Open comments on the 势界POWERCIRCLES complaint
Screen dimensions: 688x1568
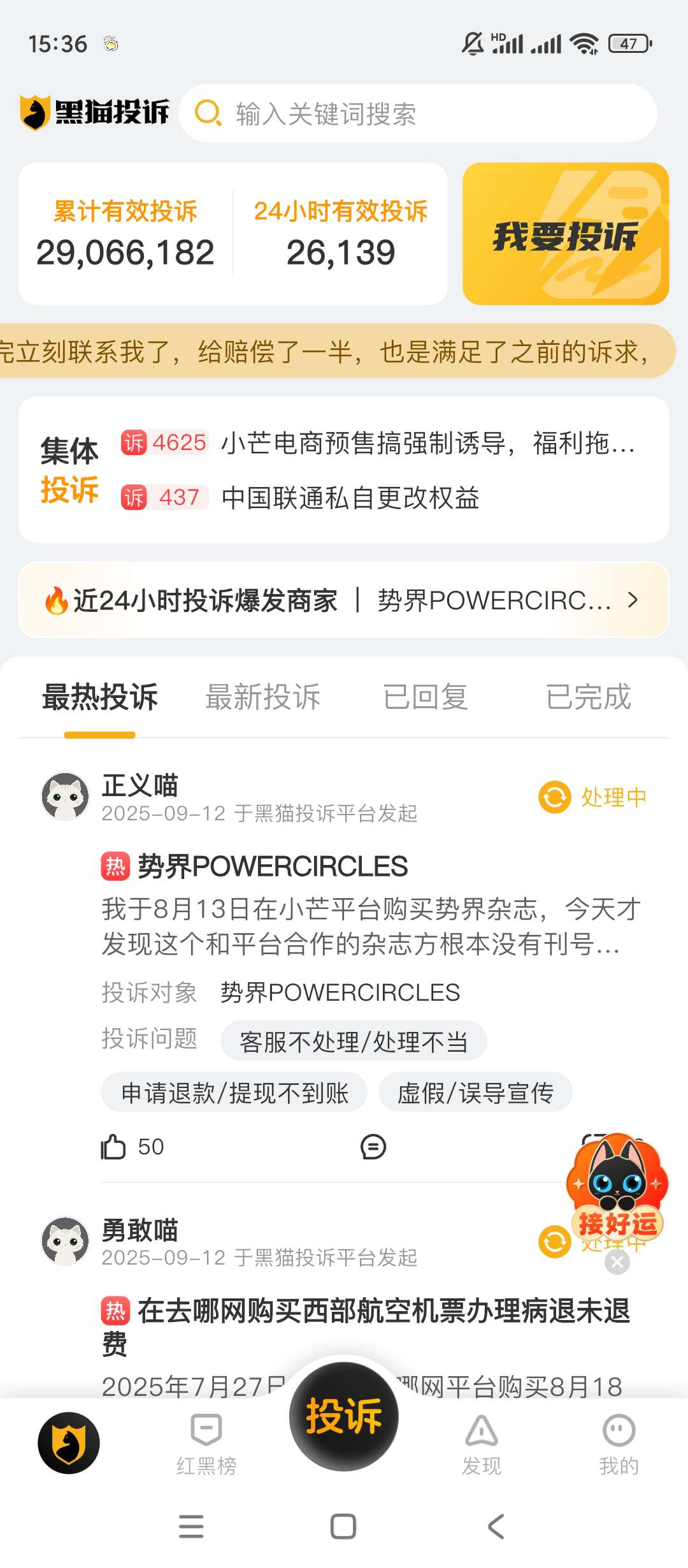(x=373, y=1147)
